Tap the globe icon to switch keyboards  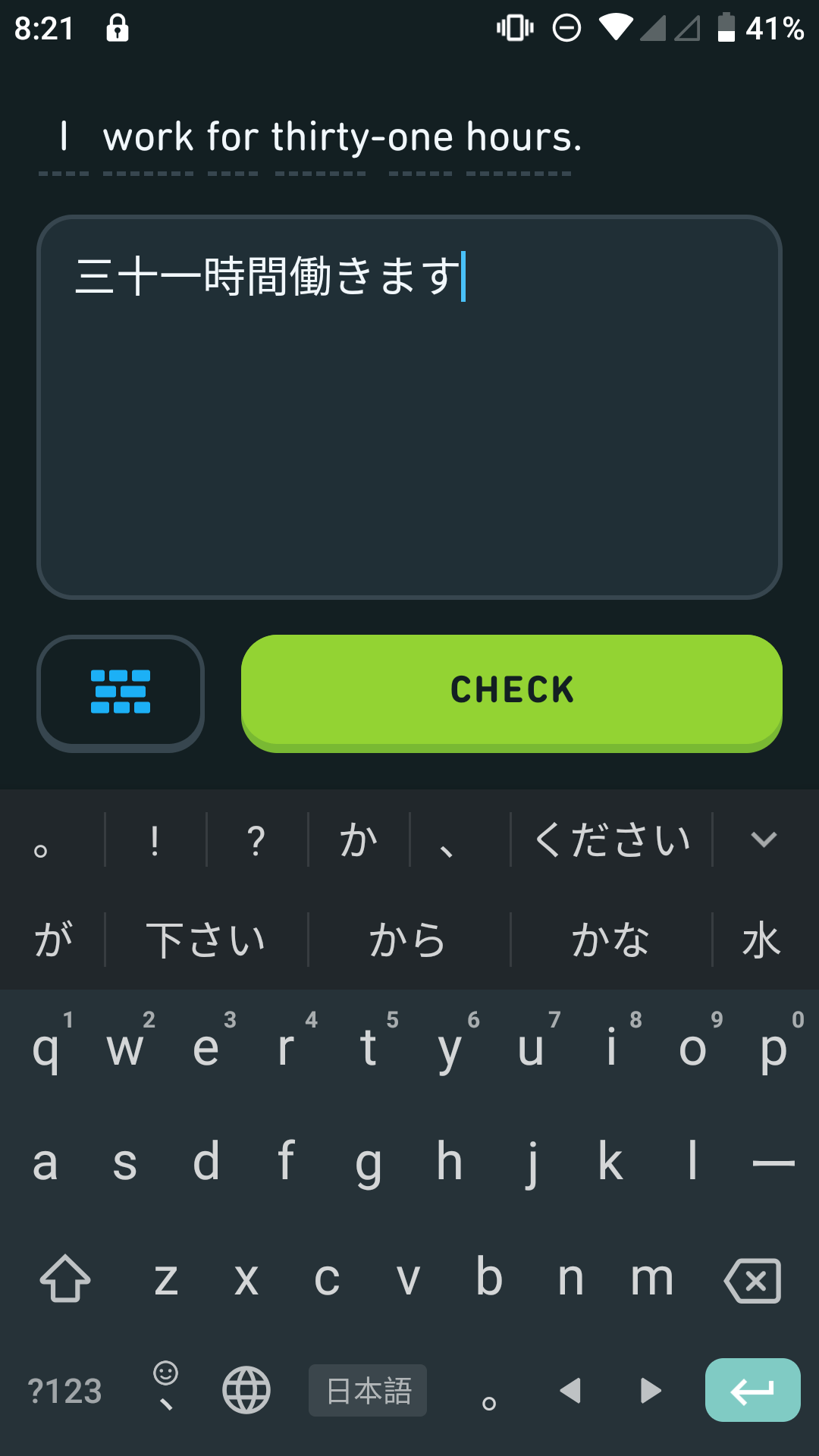(x=245, y=1390)
